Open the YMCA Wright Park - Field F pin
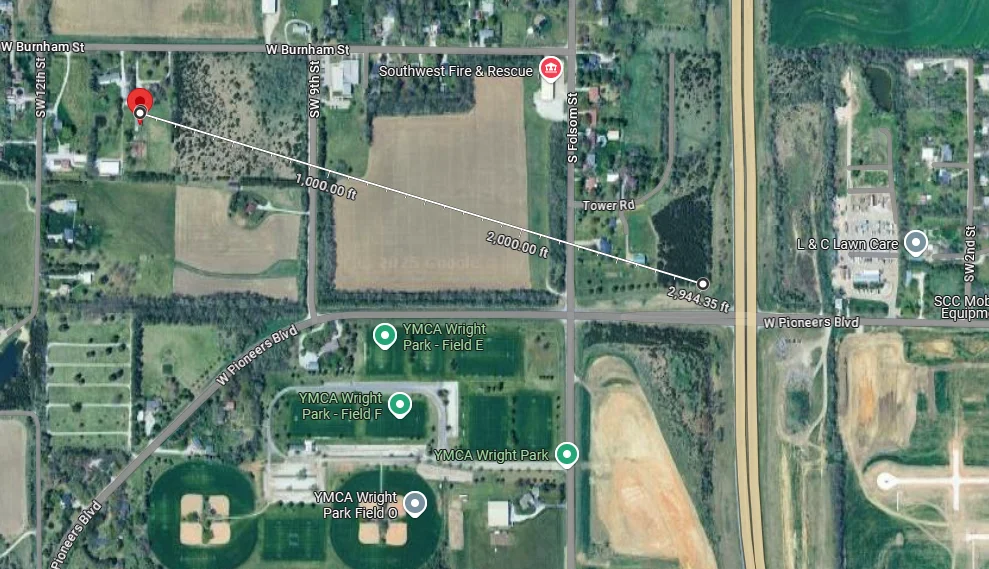989x569 pixels. click(400, 404)
